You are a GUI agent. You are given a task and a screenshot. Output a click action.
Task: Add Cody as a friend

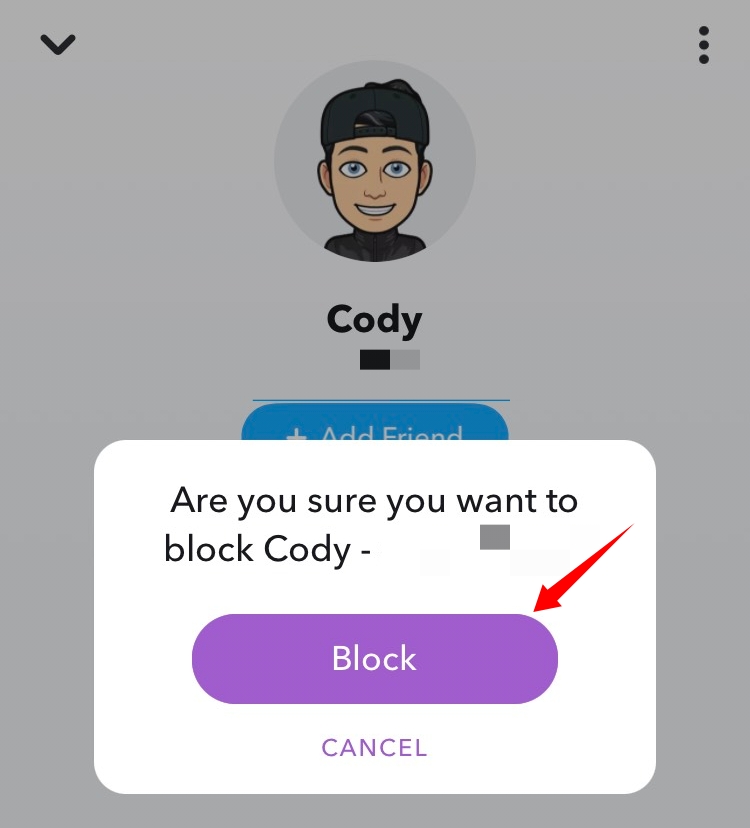click(x=375, y=427)
